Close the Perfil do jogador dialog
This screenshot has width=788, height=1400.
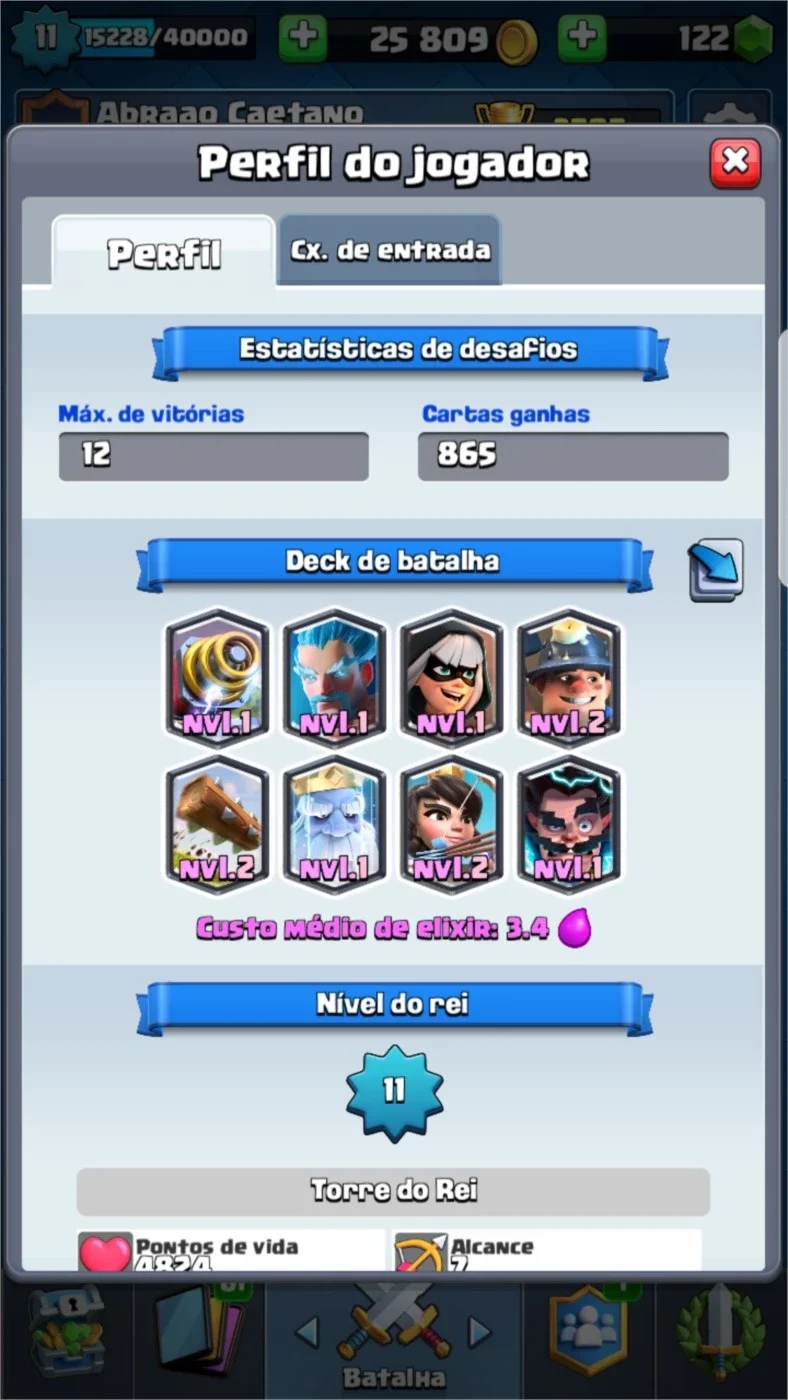click(735, 163)
